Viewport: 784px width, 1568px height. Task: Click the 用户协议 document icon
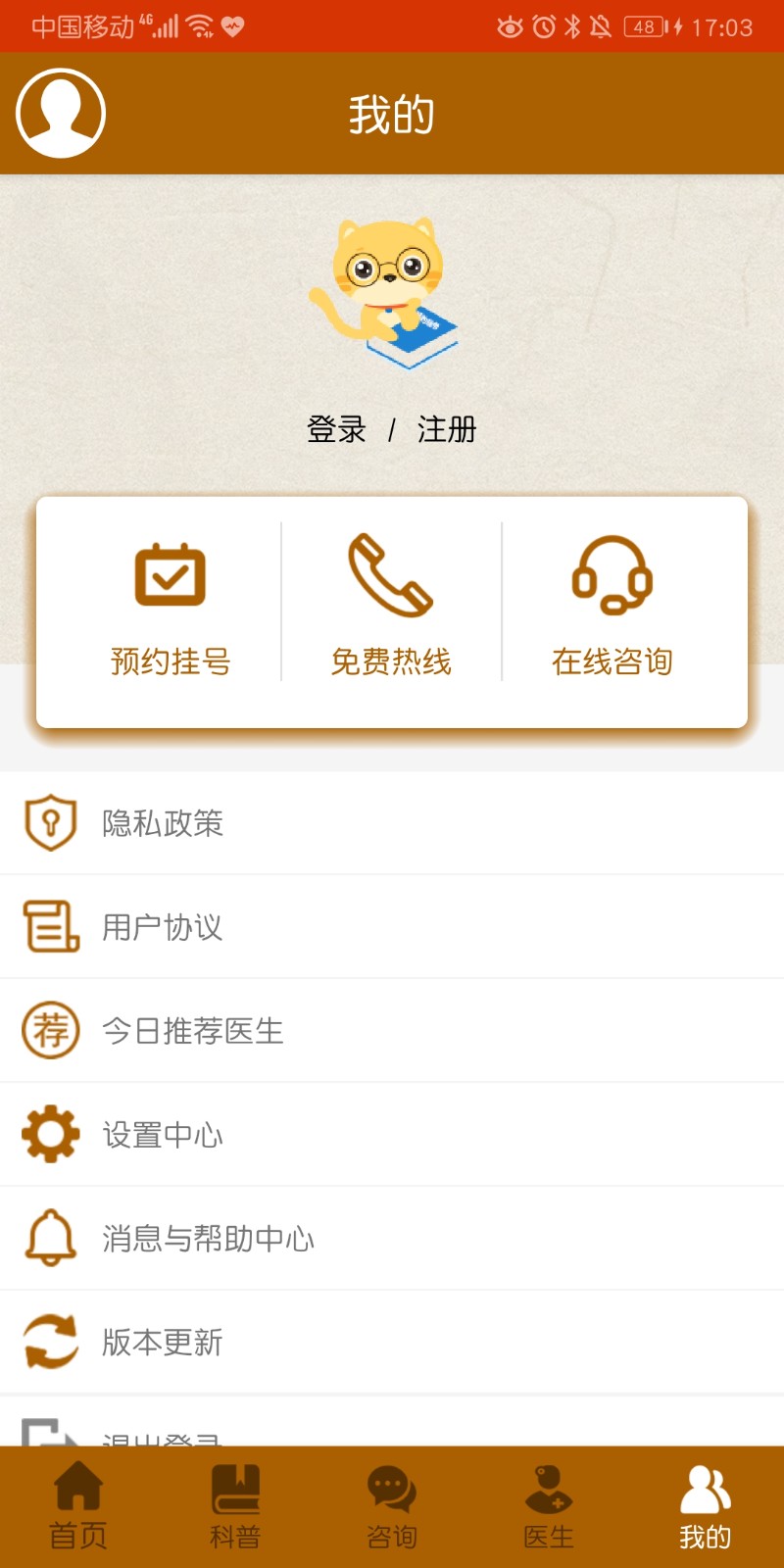[x=50, y=926]
